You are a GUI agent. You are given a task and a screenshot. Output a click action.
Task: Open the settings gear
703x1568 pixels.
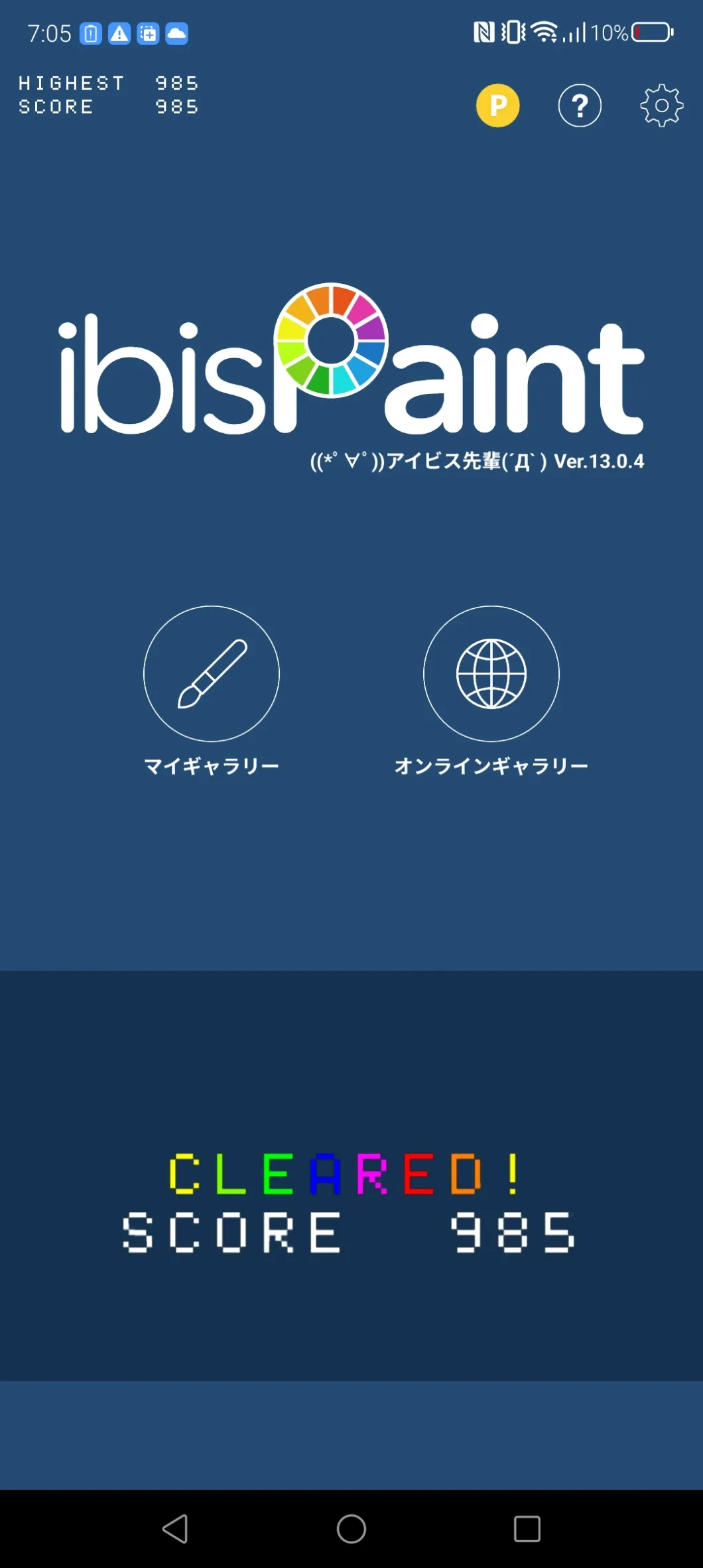[x=661, y=105]
